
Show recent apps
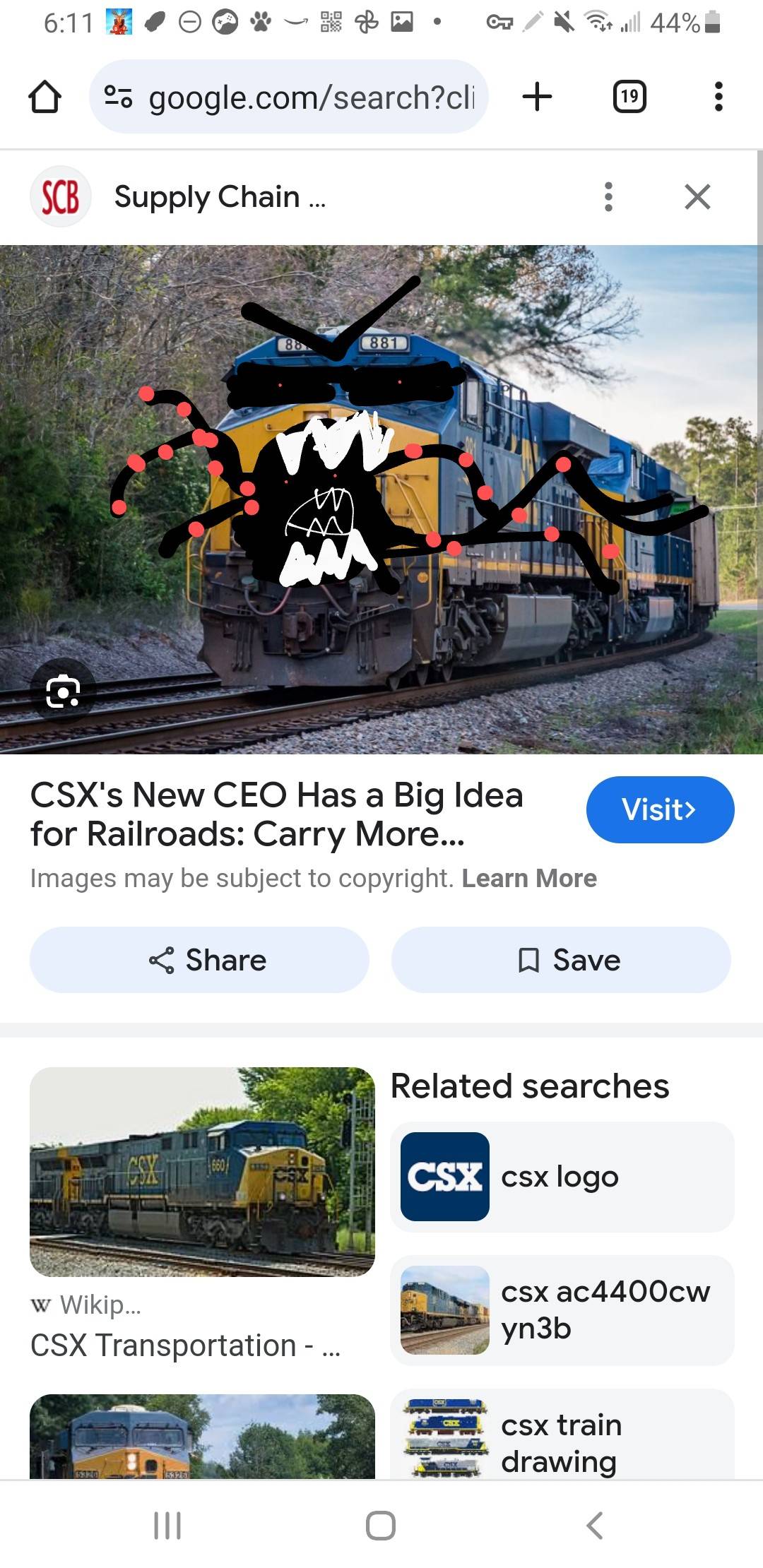pyautogui.click(x=167, y=1526)
